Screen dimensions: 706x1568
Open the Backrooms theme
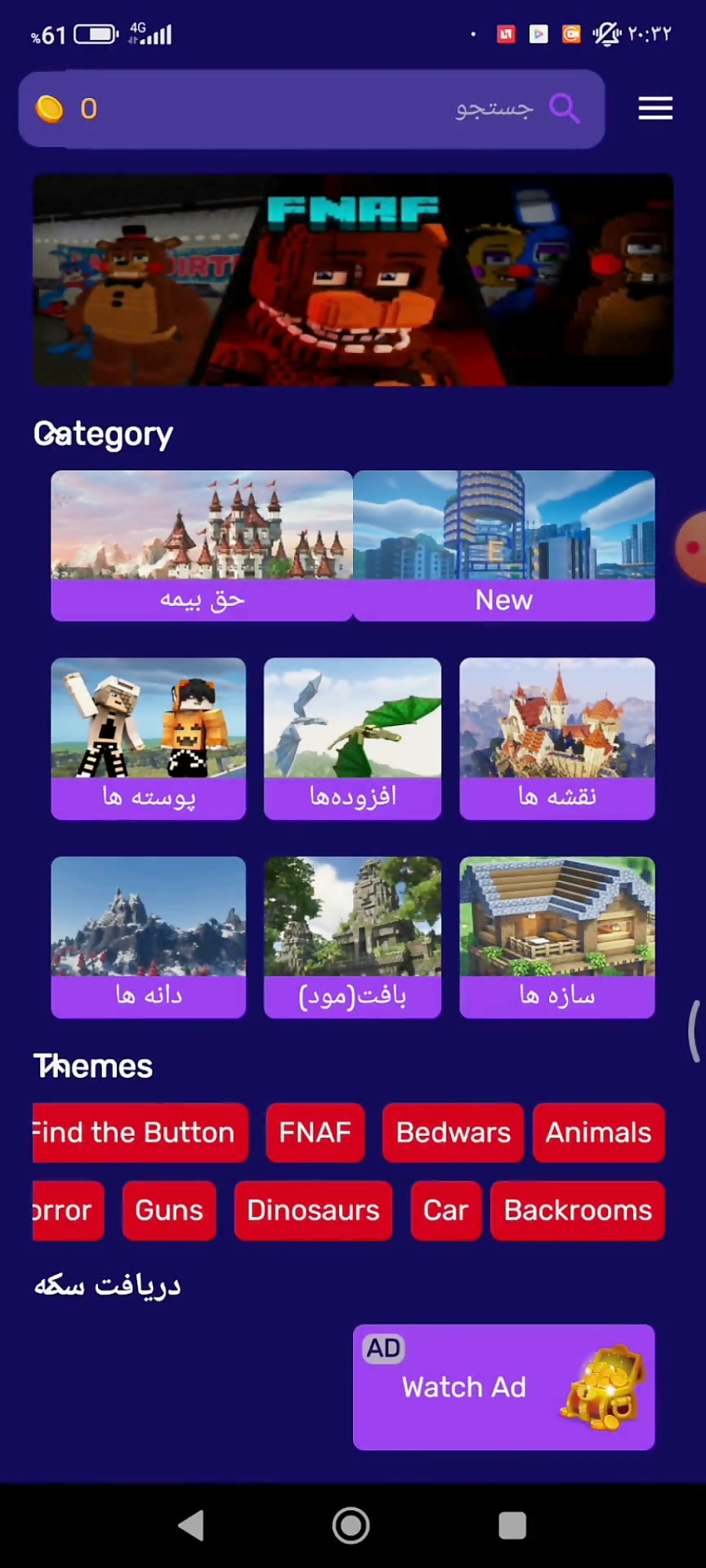tap(577, 1210)
